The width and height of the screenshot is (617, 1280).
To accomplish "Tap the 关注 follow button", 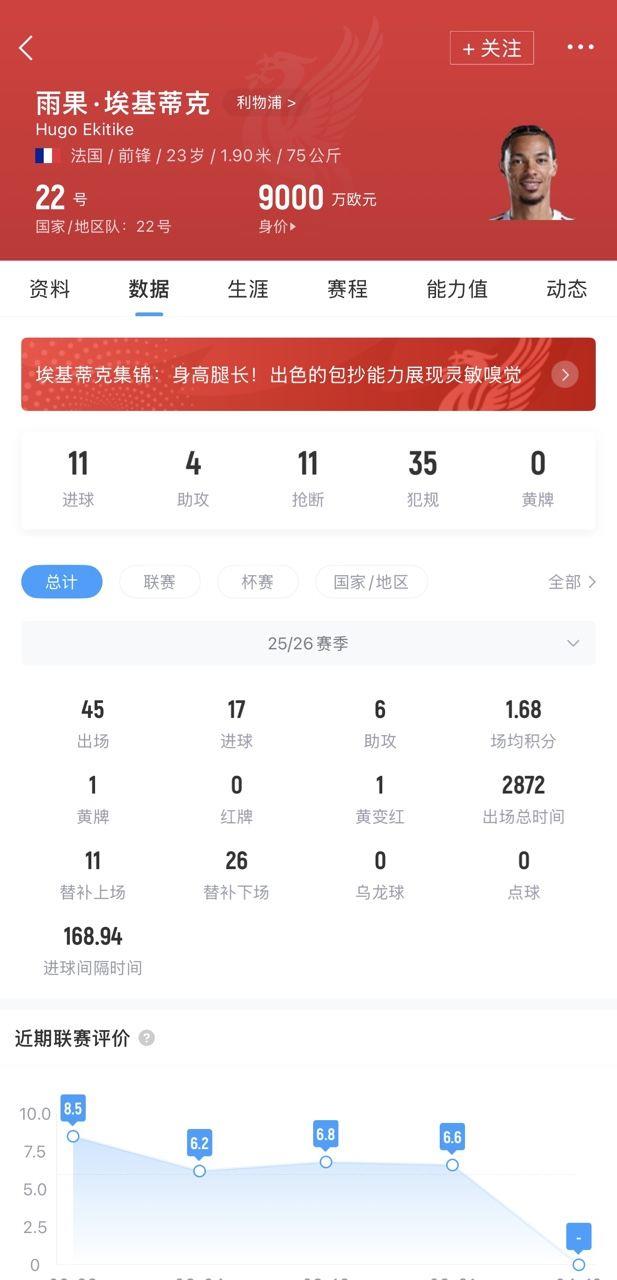I will coord(491,48).
